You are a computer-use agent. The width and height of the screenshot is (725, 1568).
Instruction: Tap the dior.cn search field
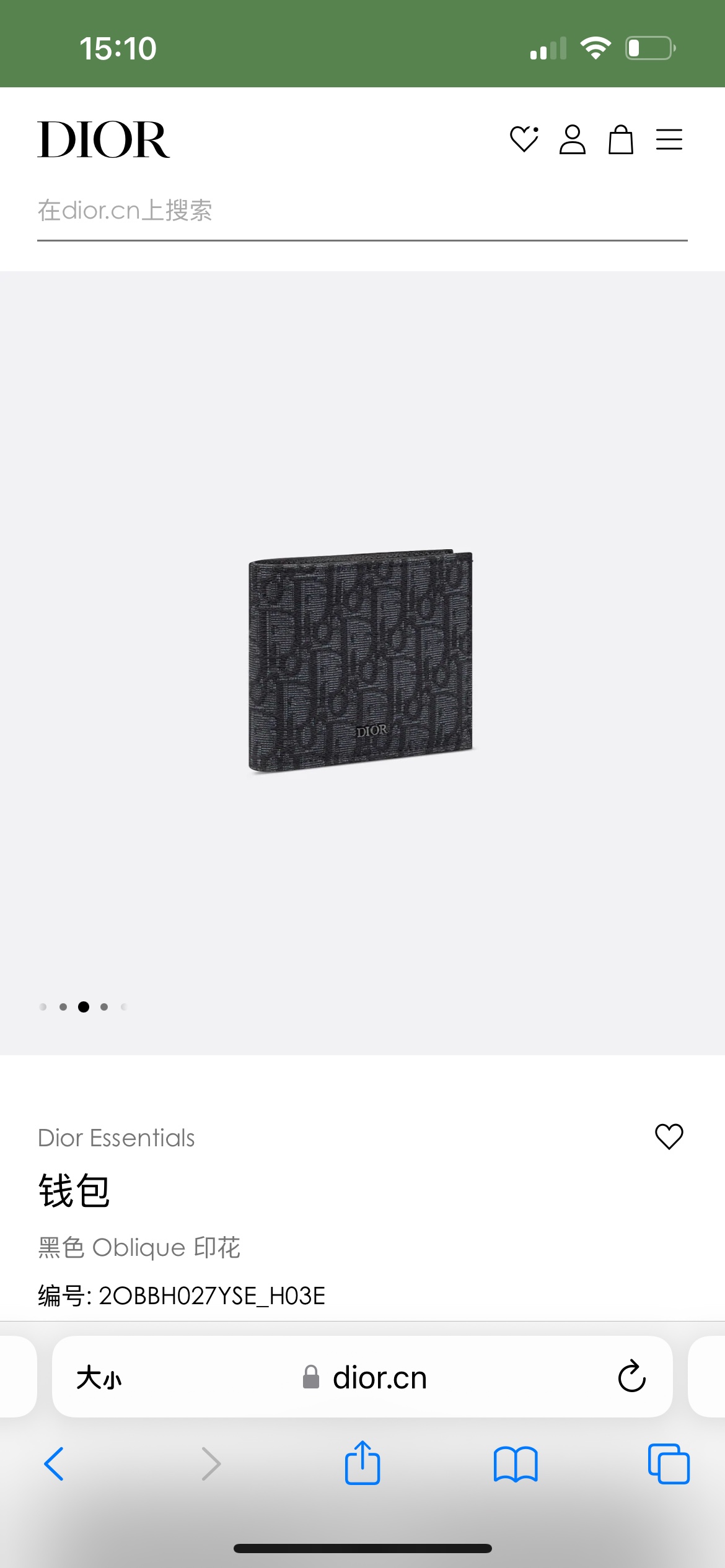pos(362,211)
